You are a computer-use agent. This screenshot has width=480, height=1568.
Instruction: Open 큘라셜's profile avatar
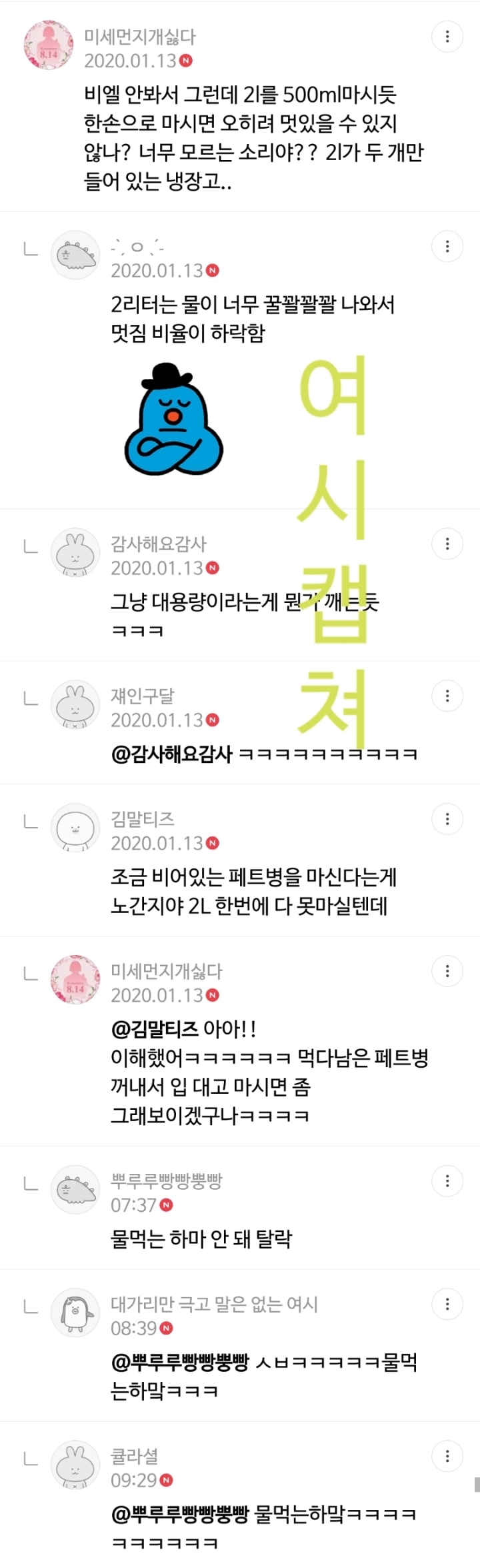pyautogui.click(x=75, y=1465)
